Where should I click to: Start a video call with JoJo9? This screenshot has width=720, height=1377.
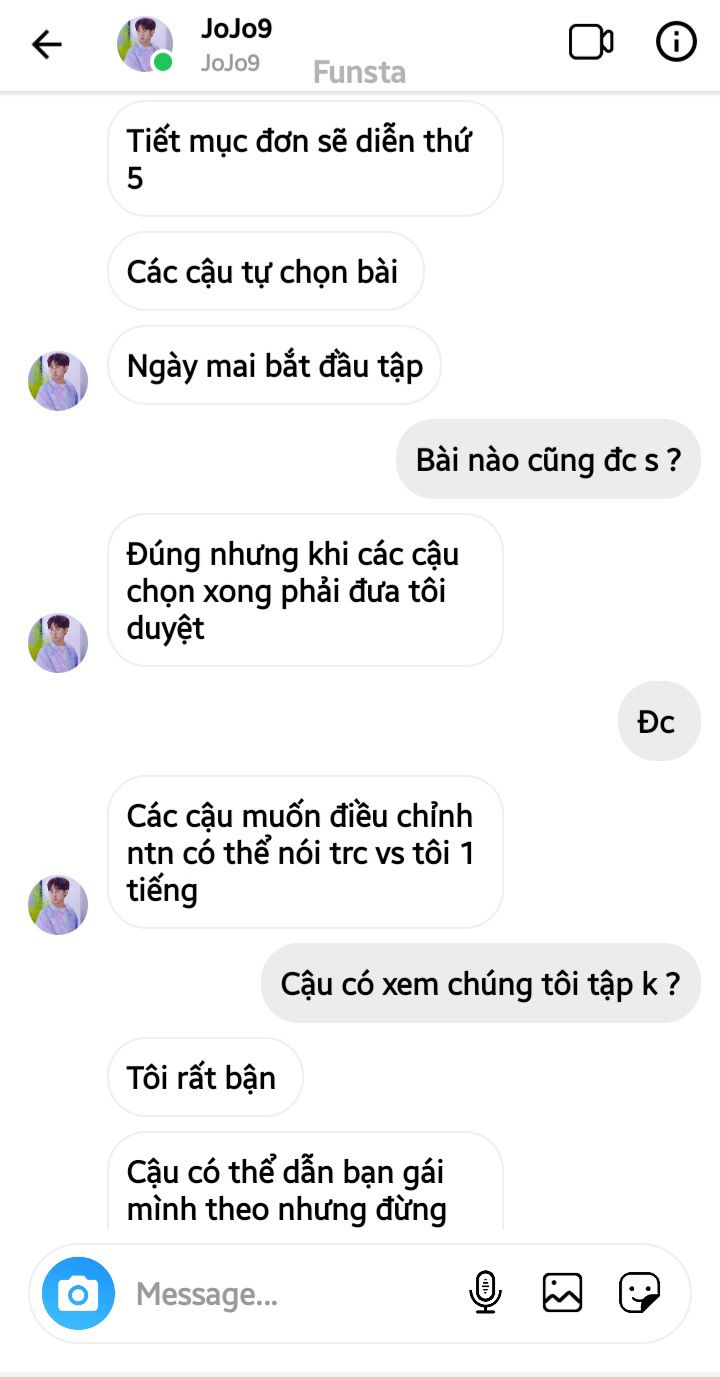pos(591,42)
